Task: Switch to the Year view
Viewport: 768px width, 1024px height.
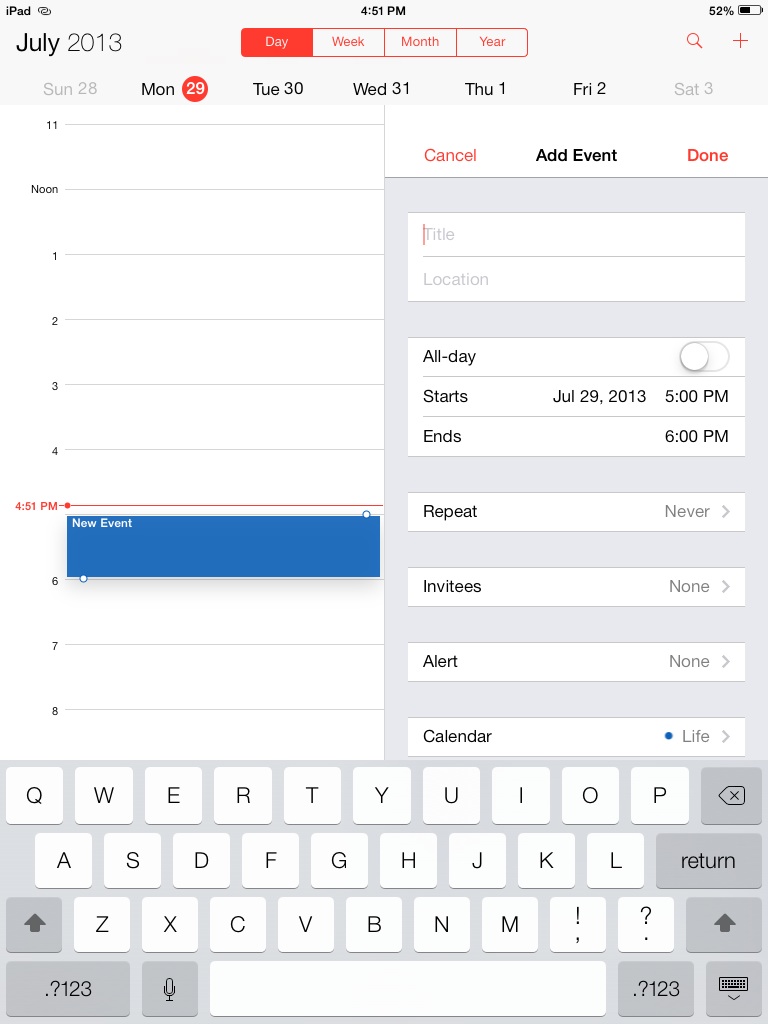Action: coord(492,42)
